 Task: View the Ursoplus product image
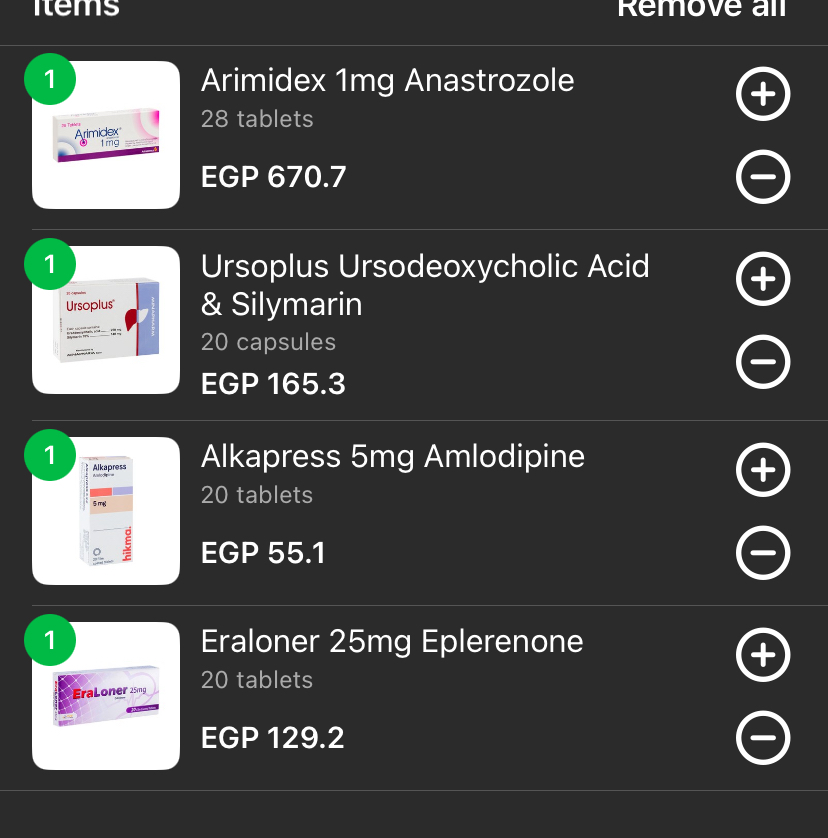(106, 320)
